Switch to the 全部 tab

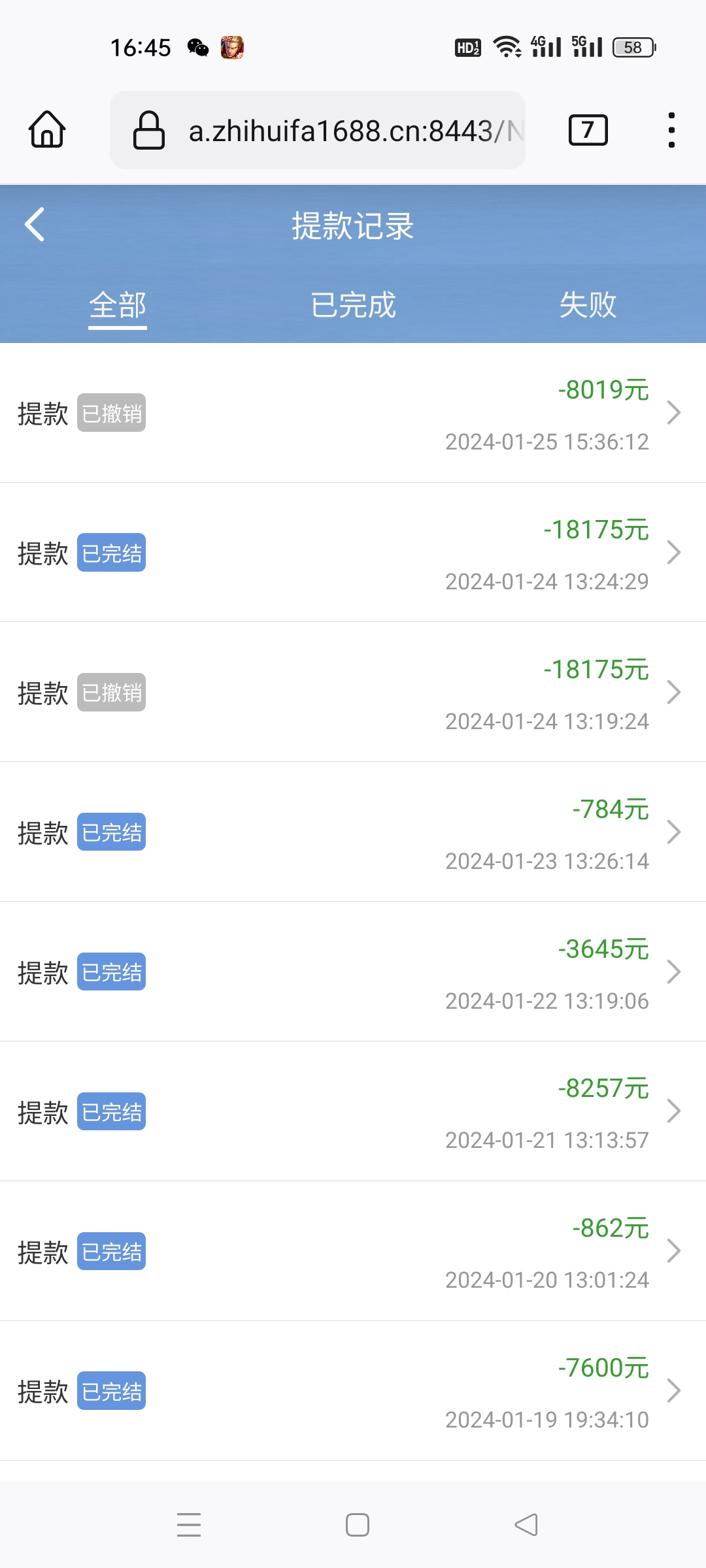[118, 305]
